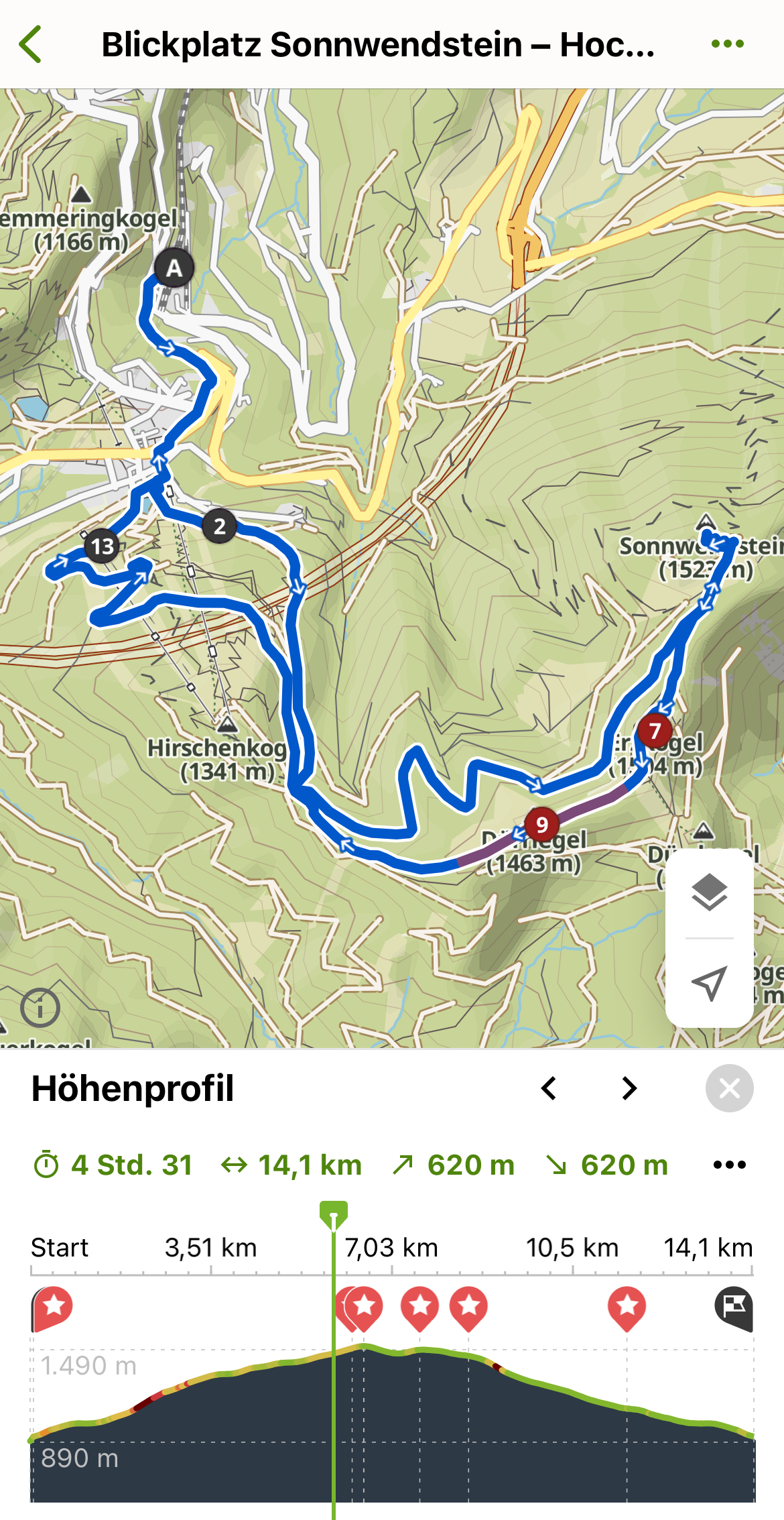Close the Höhenprofil panel
Viewport: 784px width, 1520px height.
(x=729, y=1088)
